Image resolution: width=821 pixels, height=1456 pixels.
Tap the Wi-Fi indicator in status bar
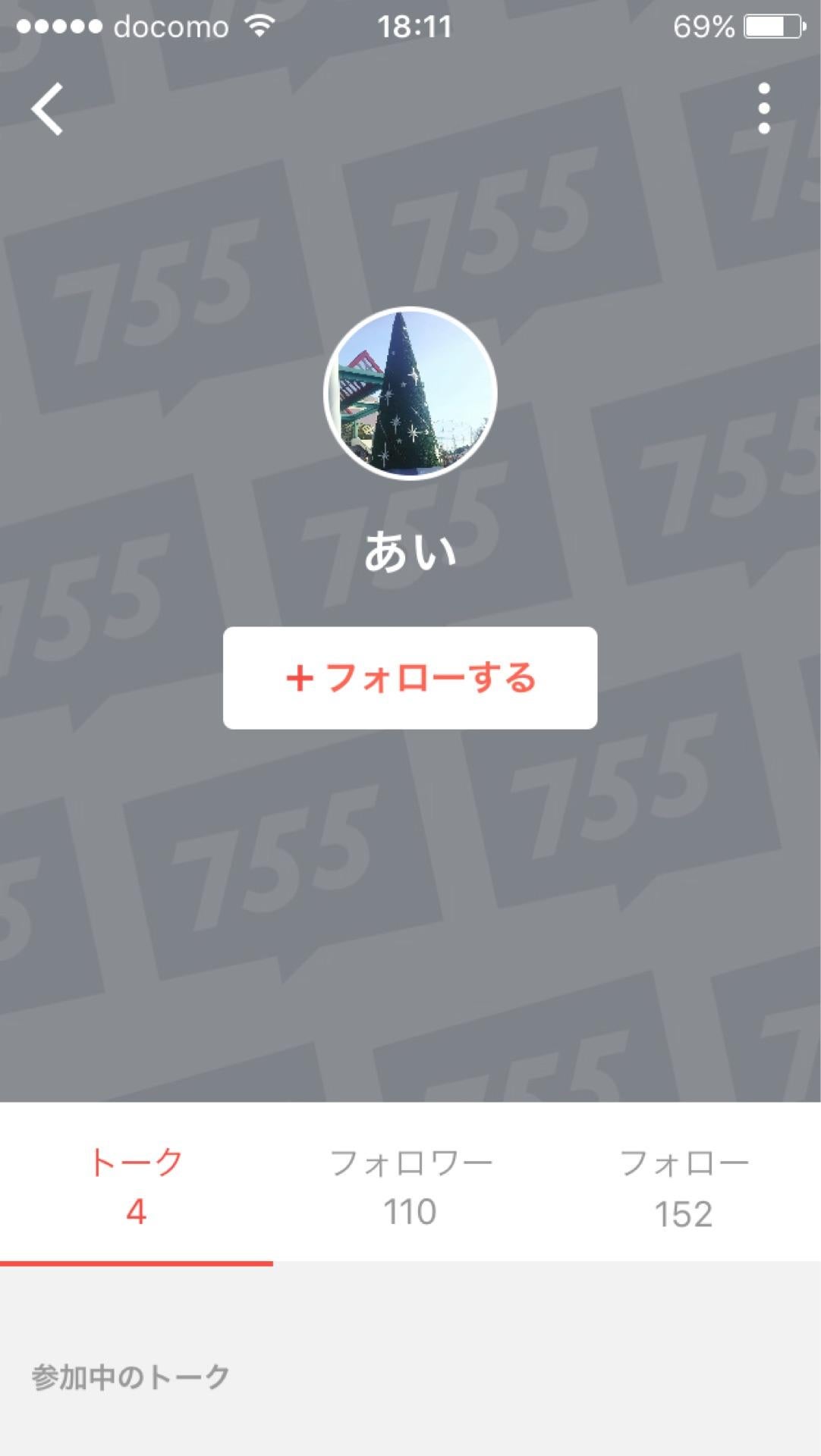256,26
